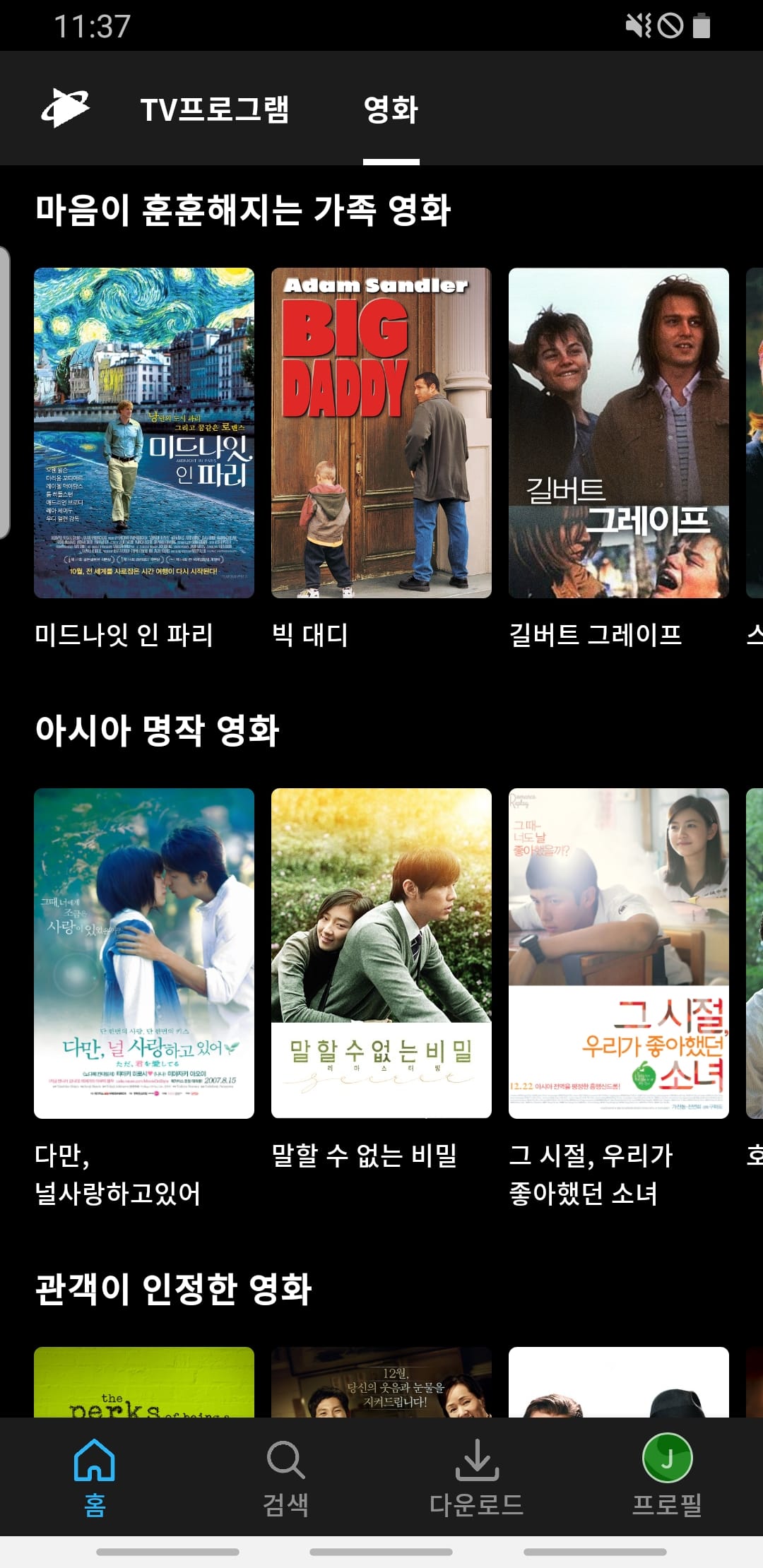The image size is (763, 1568).
Task: Tap the planet logo icon in the header
Action: pos(66,109)
